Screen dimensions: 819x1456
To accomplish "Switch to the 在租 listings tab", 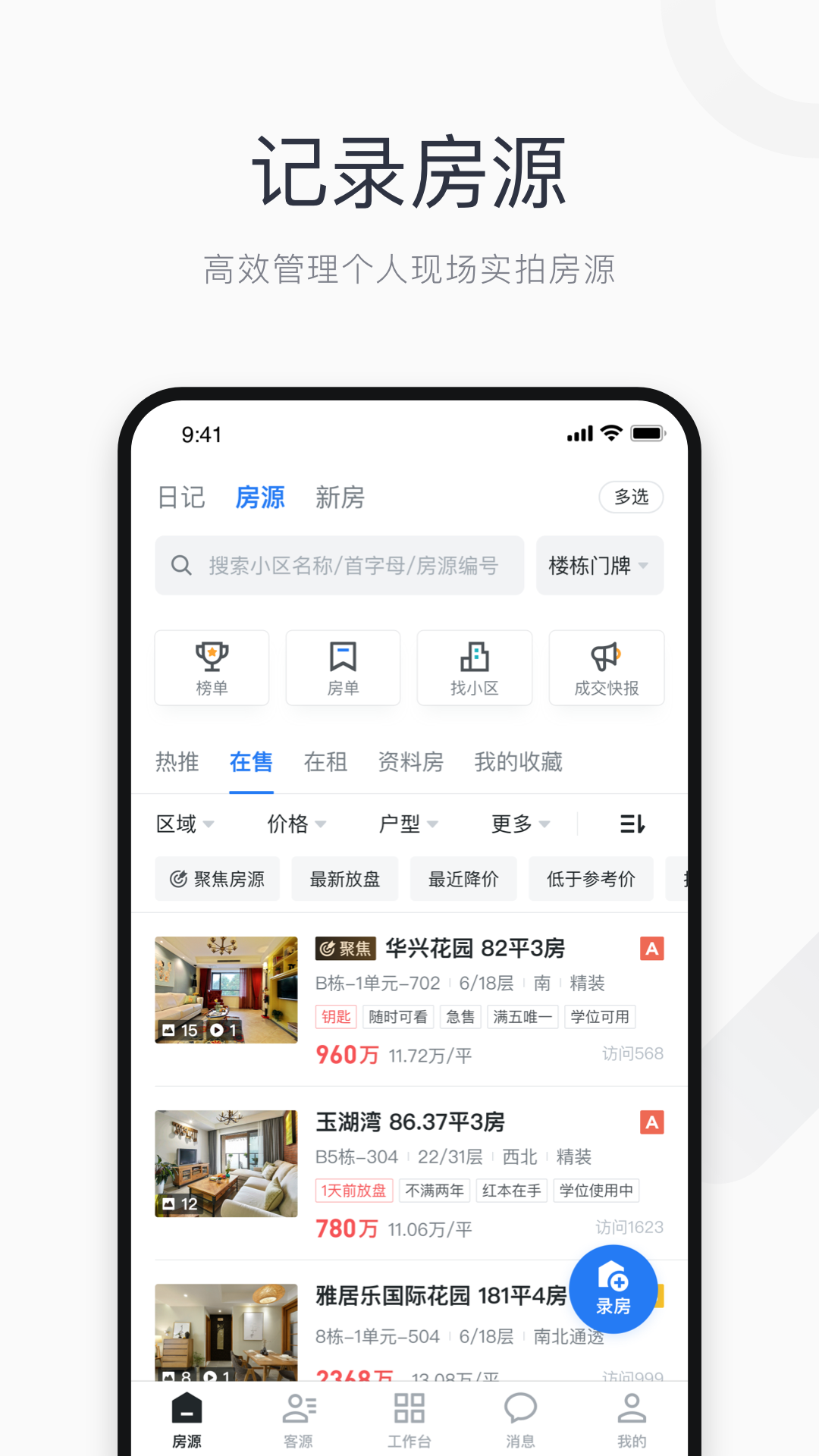I will click(325, 763).
